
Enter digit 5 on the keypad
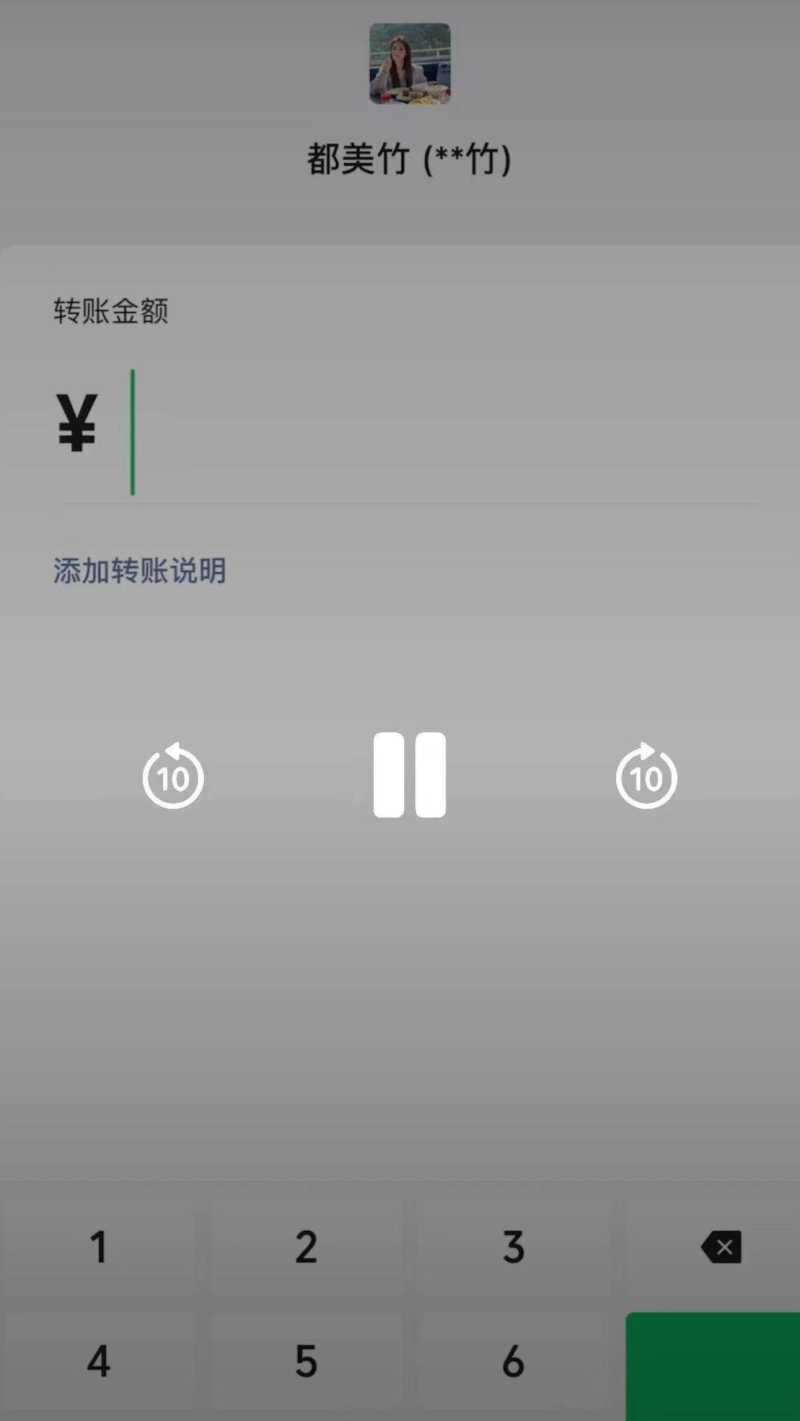coord(306,1360)
